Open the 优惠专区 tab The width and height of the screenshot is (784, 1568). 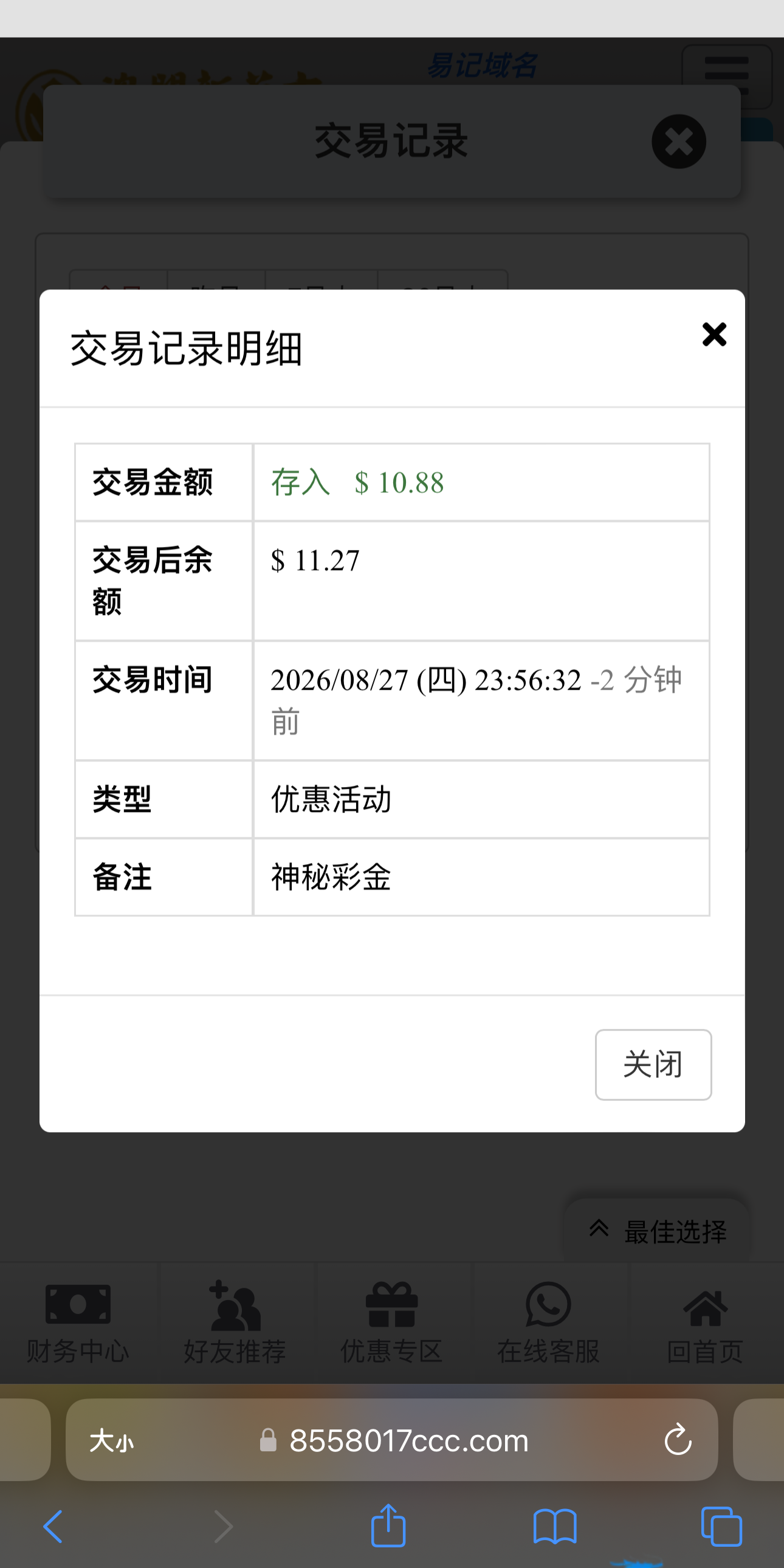coord(391,1322)
